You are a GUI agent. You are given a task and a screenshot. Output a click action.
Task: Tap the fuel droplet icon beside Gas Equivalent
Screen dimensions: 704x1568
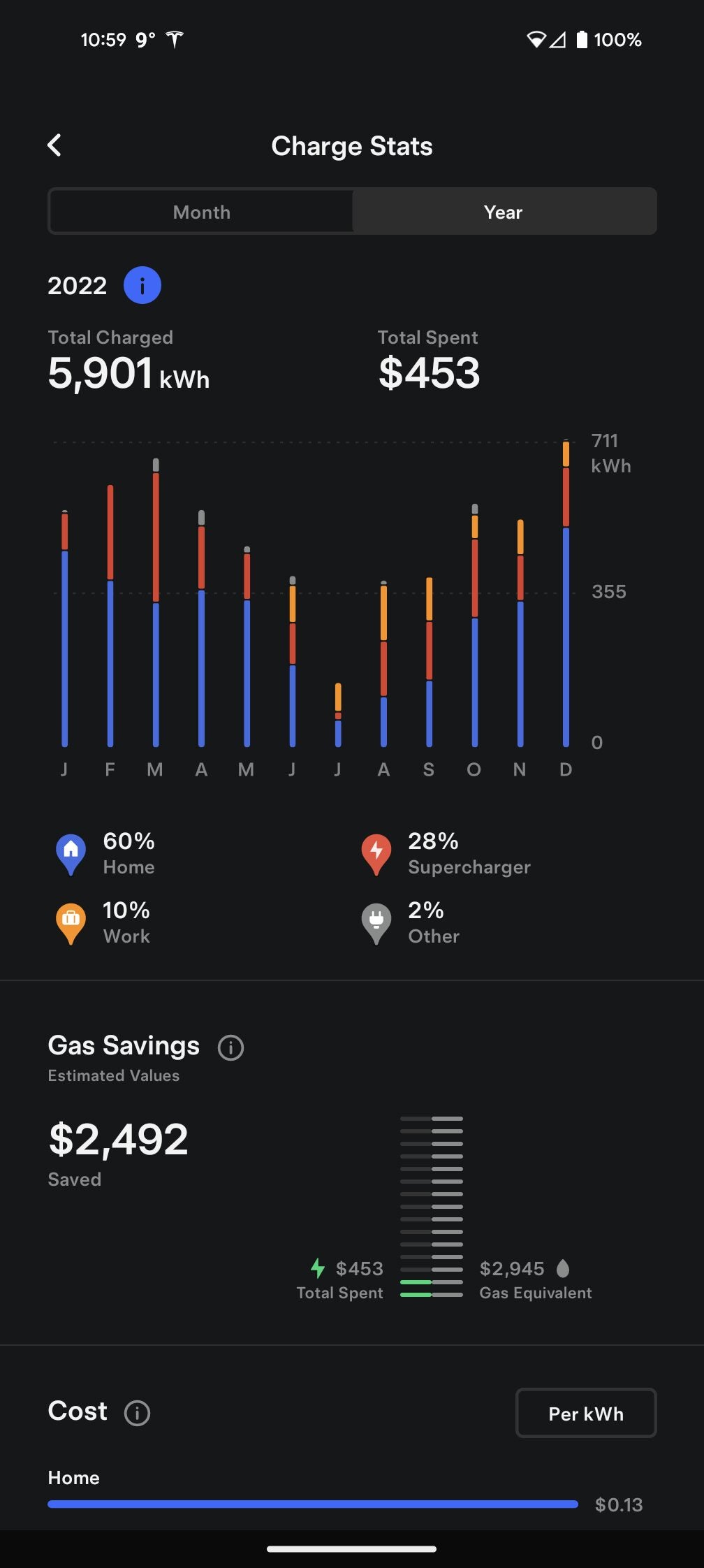(x=563, y=1268)
